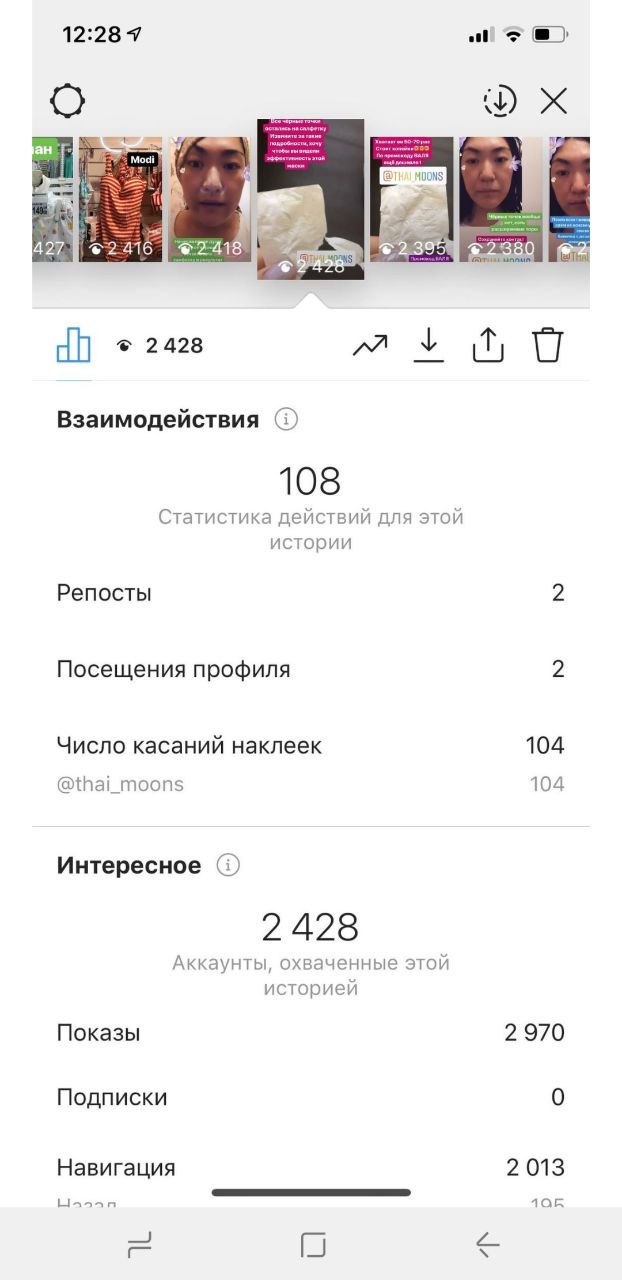This screenshot has height=1280, width=622.
Task: Show info about Интересное
Action: pyautogui.click(x=228, y=866)
